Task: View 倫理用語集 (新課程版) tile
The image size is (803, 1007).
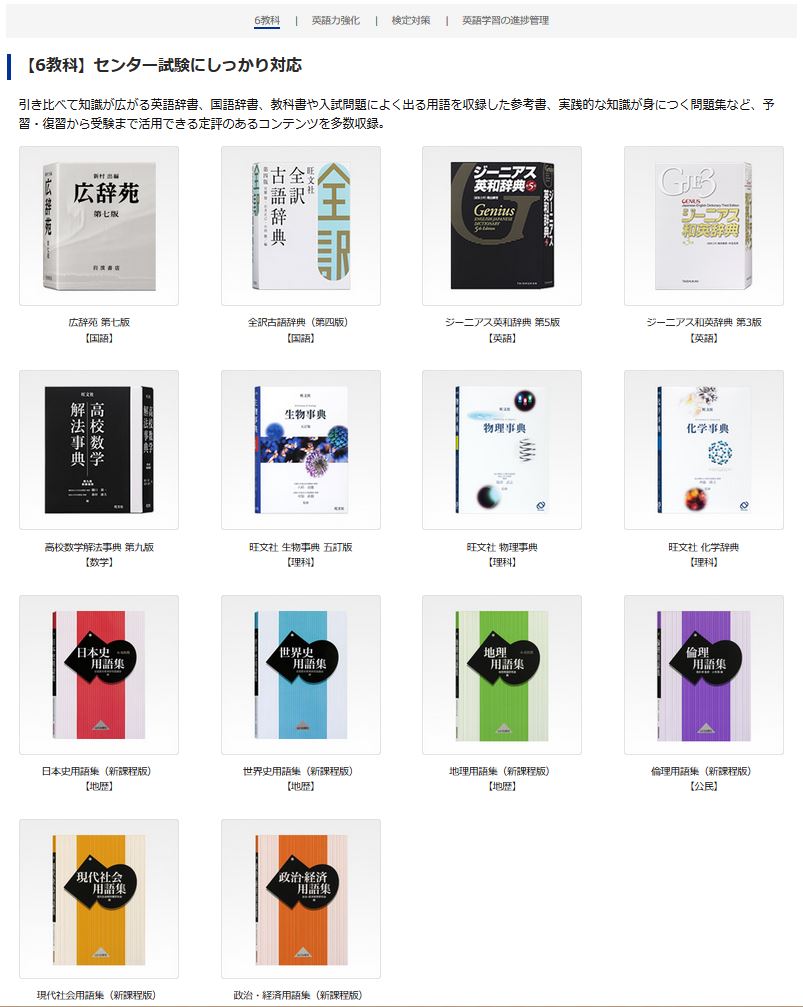Action: 703,675
